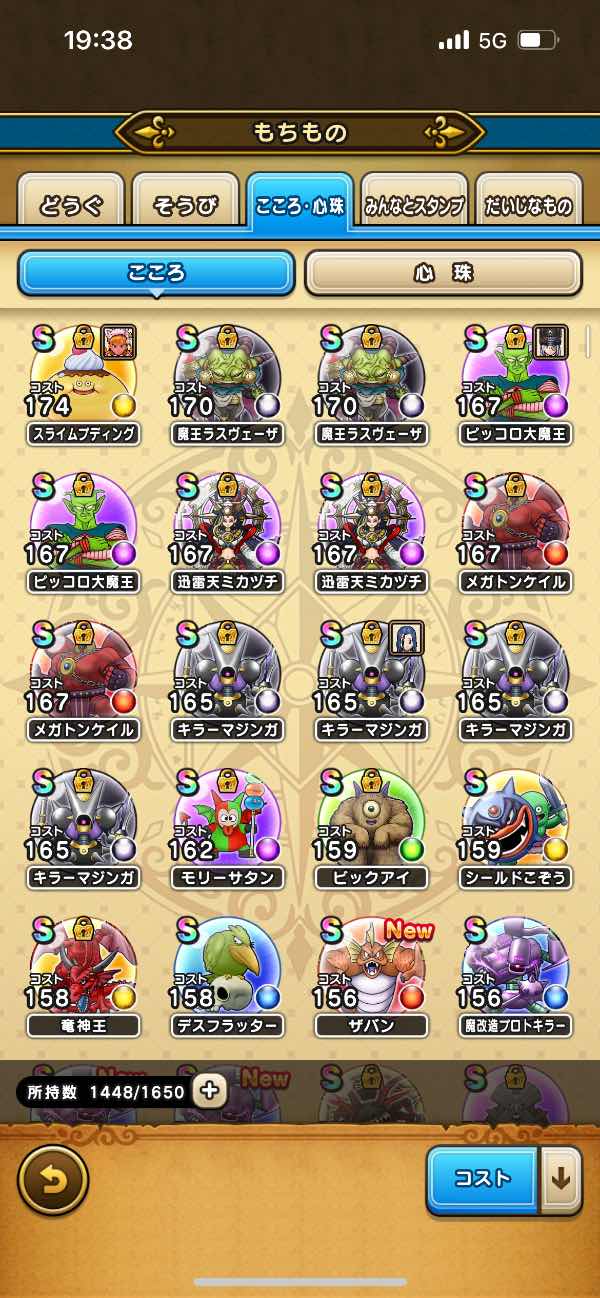Expand inventory capacity with the plus button
The image size is (600, 1298).
coord(210,1091)
